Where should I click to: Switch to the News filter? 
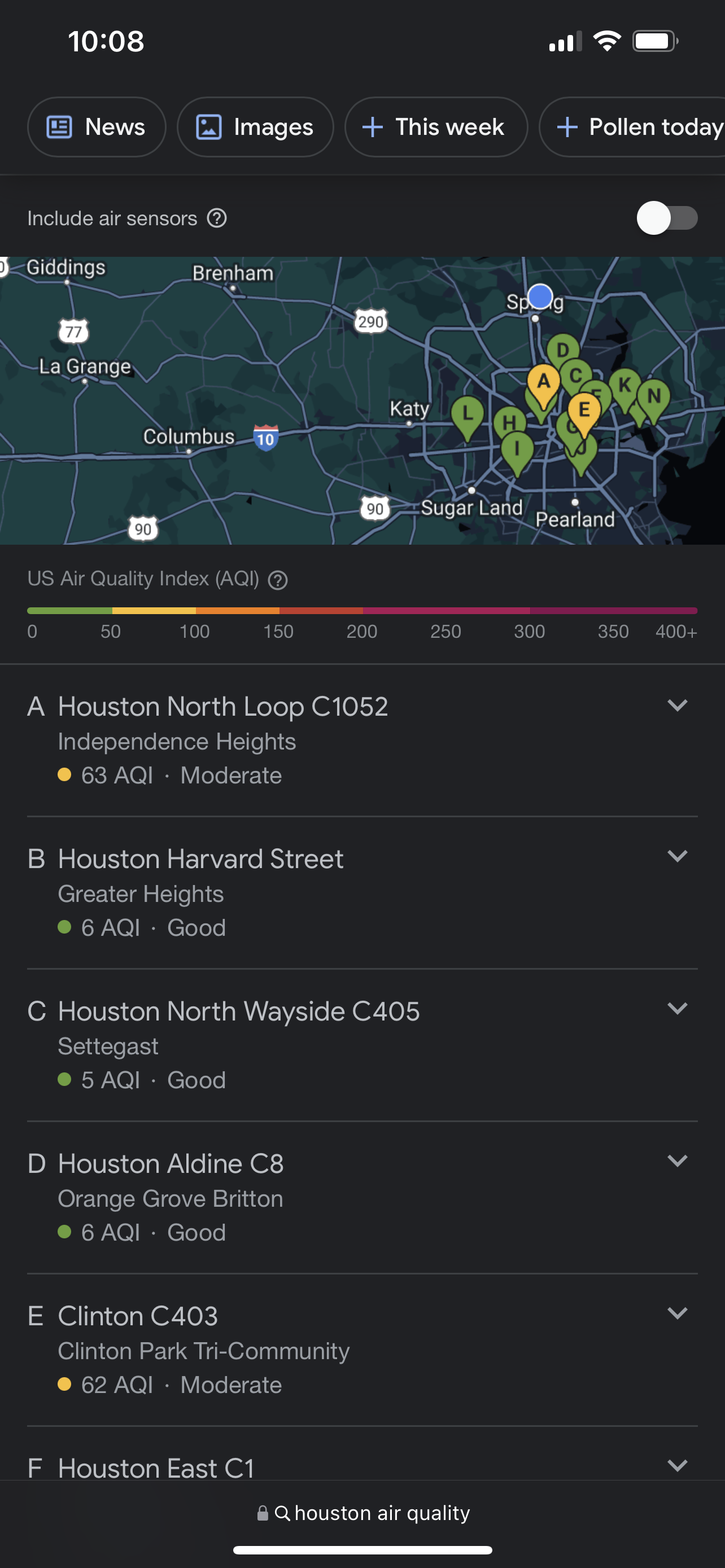(x=97, y=127)
